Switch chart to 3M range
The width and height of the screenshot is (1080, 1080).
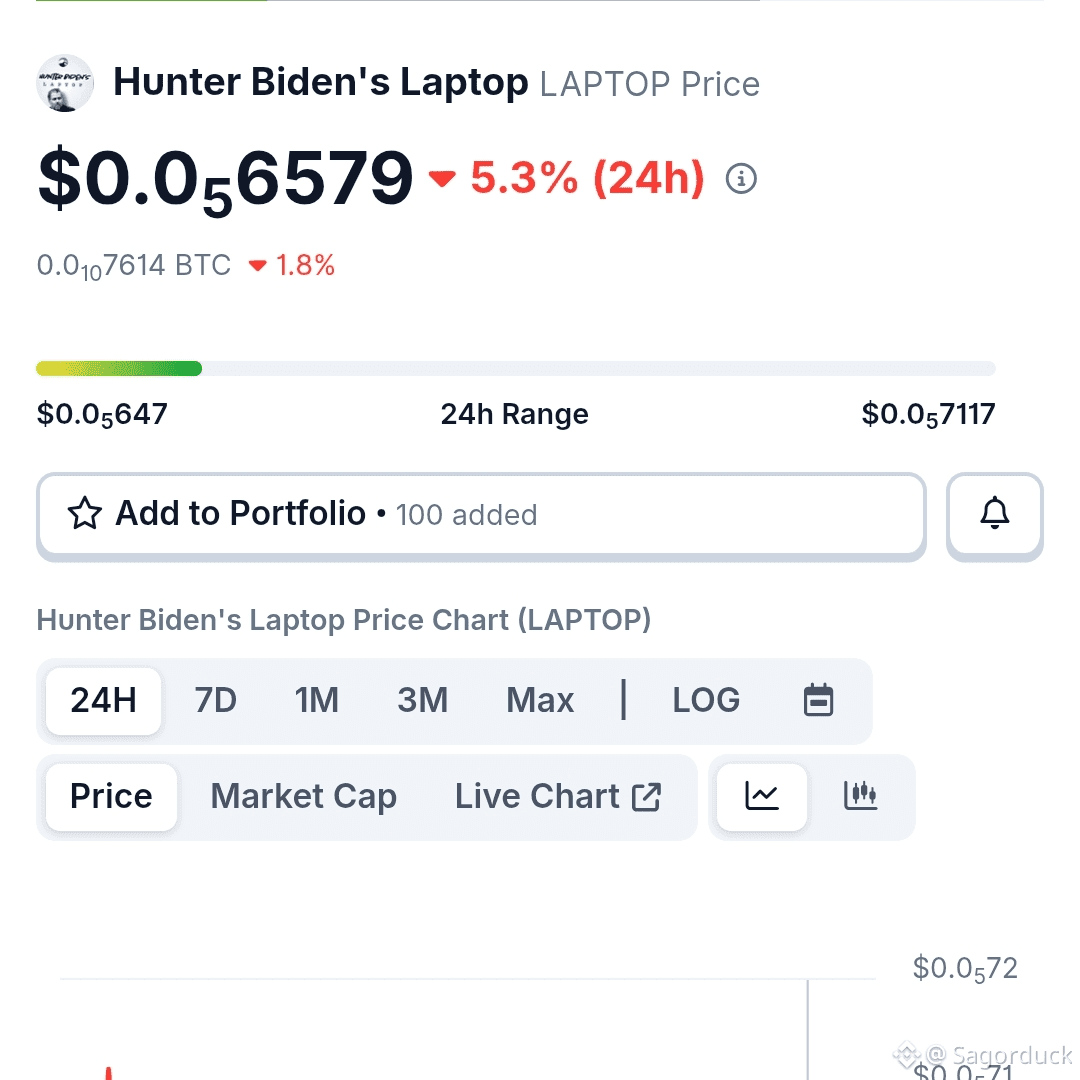422,700
